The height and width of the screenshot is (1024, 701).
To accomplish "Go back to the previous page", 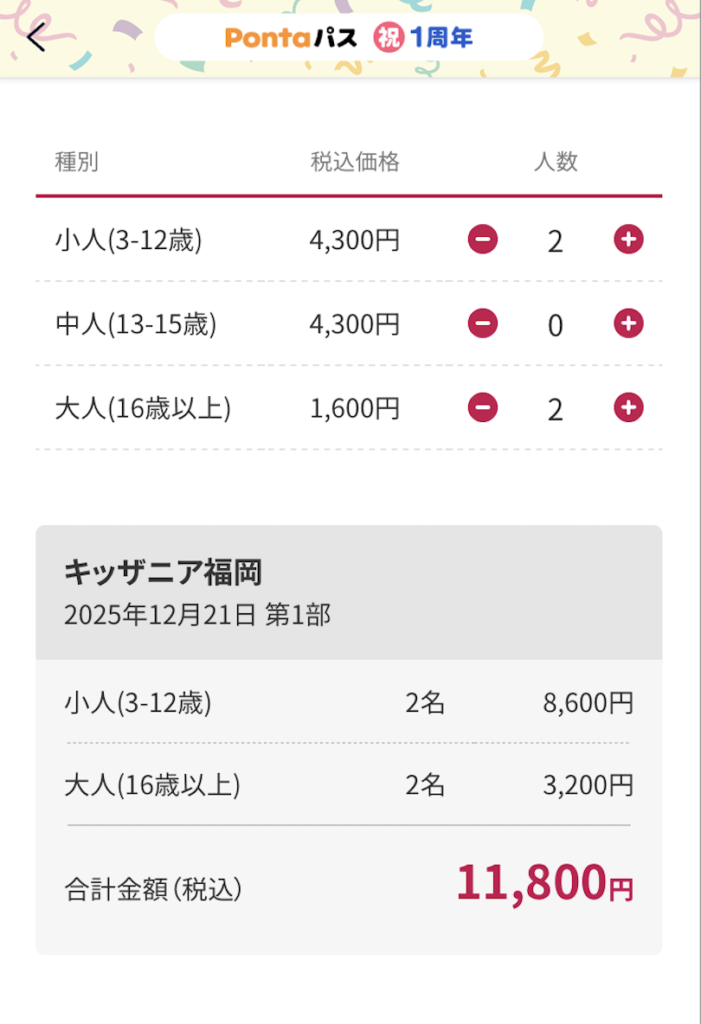I will (37, 39).
